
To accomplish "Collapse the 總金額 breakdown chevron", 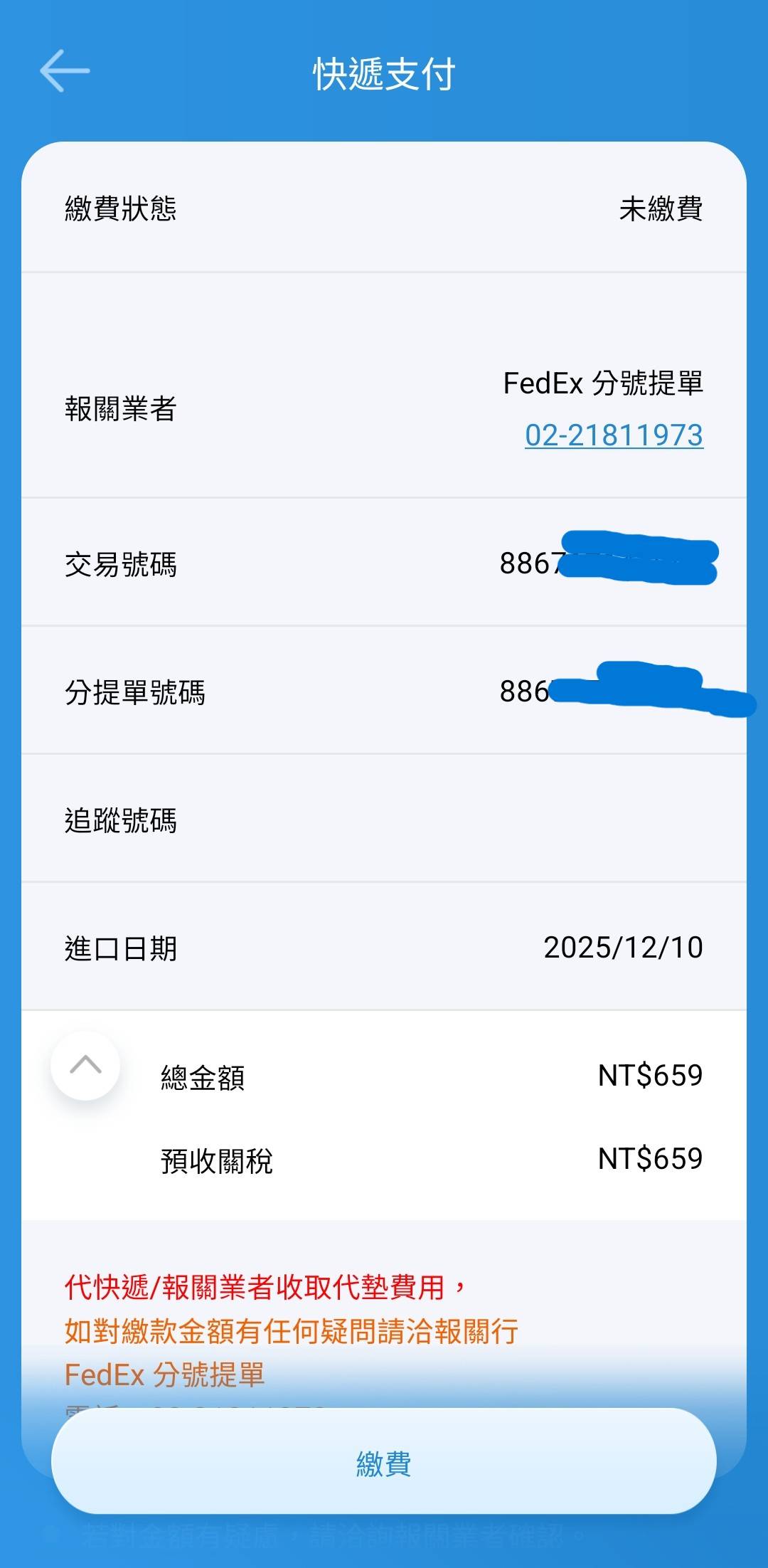I will pos(85,1065).
